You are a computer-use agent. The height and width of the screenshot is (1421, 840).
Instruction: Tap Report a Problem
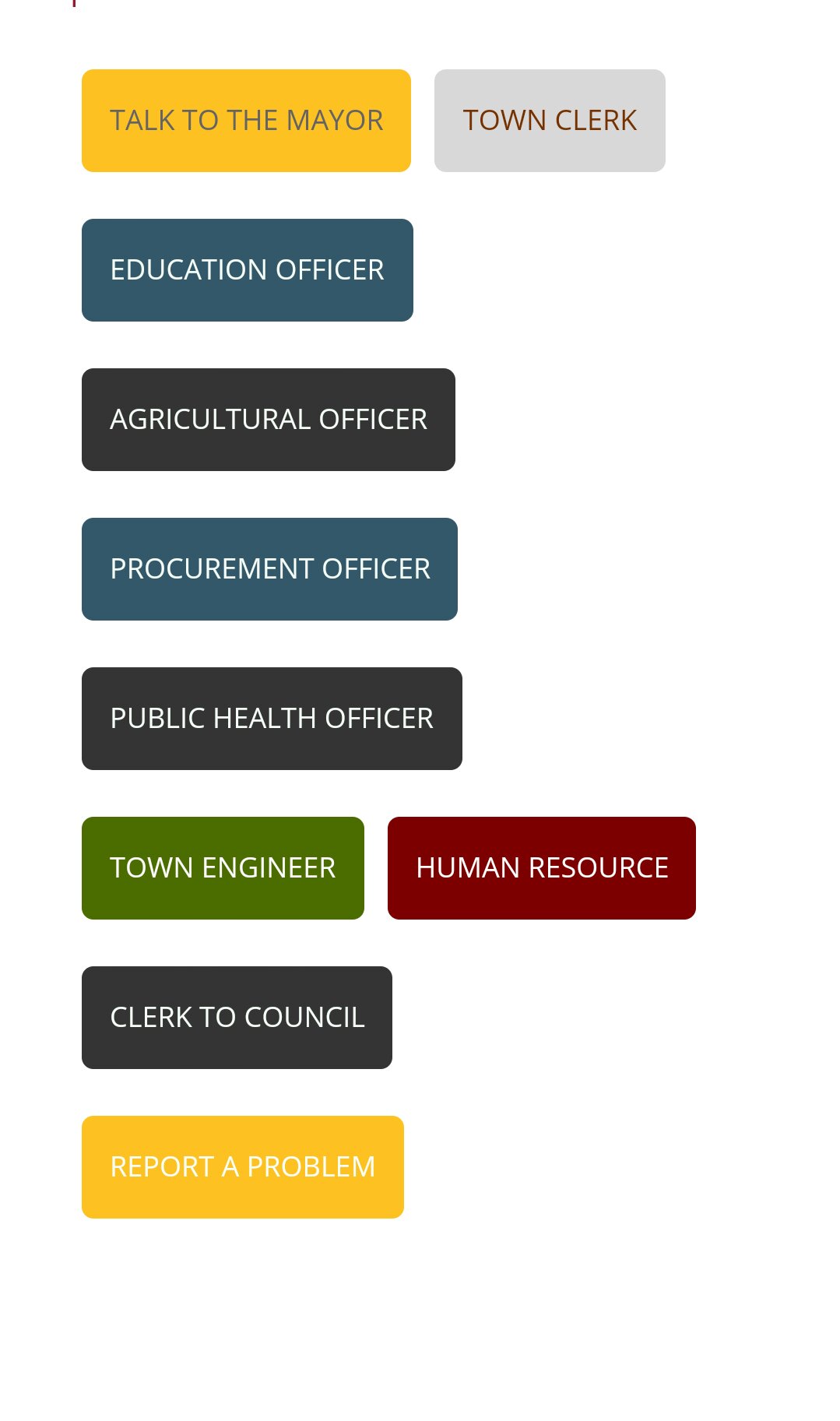(242, 1167)
